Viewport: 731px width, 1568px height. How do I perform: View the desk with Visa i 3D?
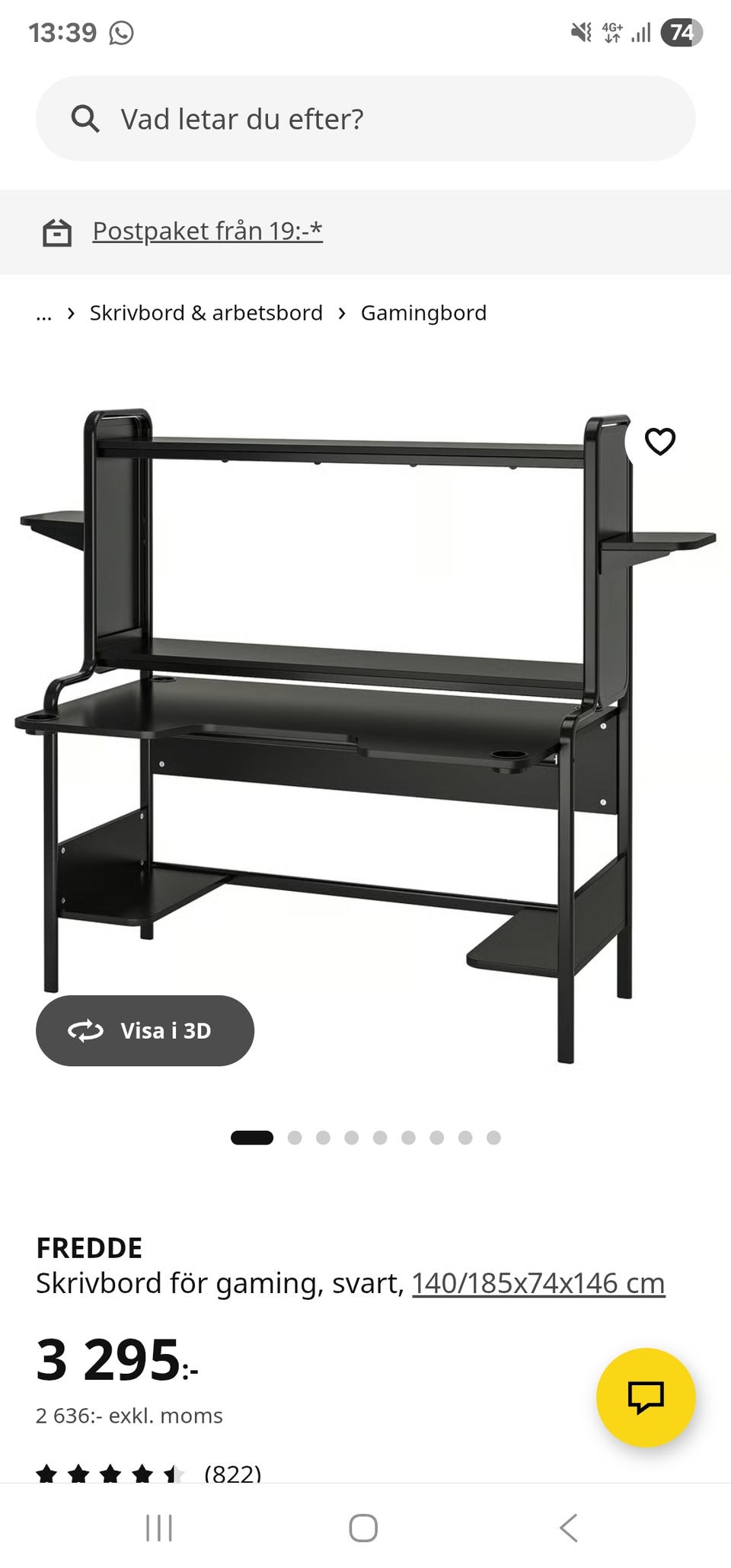[x=145, y=1030]
